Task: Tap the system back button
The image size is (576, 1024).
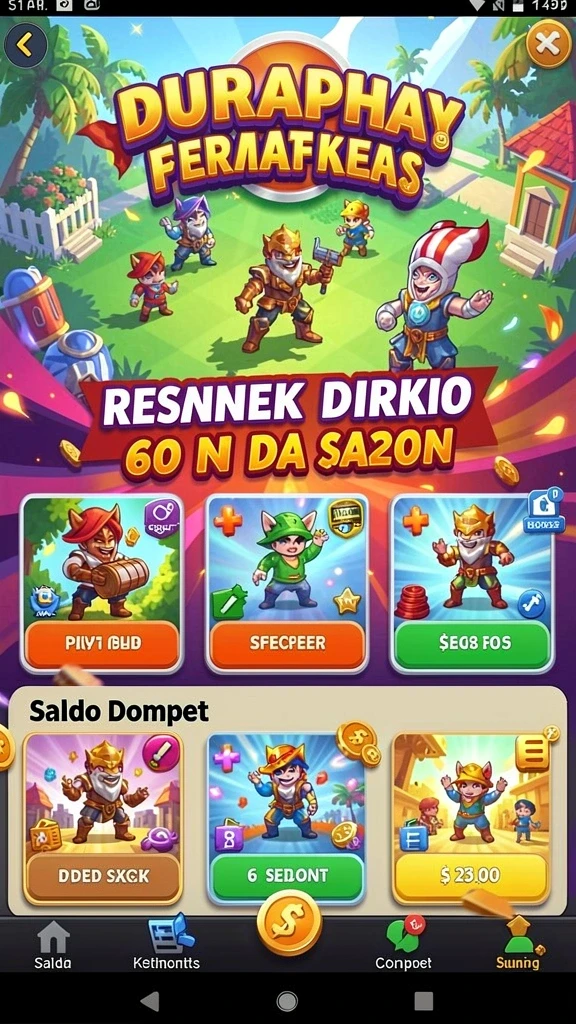Action: [150, 1000]
